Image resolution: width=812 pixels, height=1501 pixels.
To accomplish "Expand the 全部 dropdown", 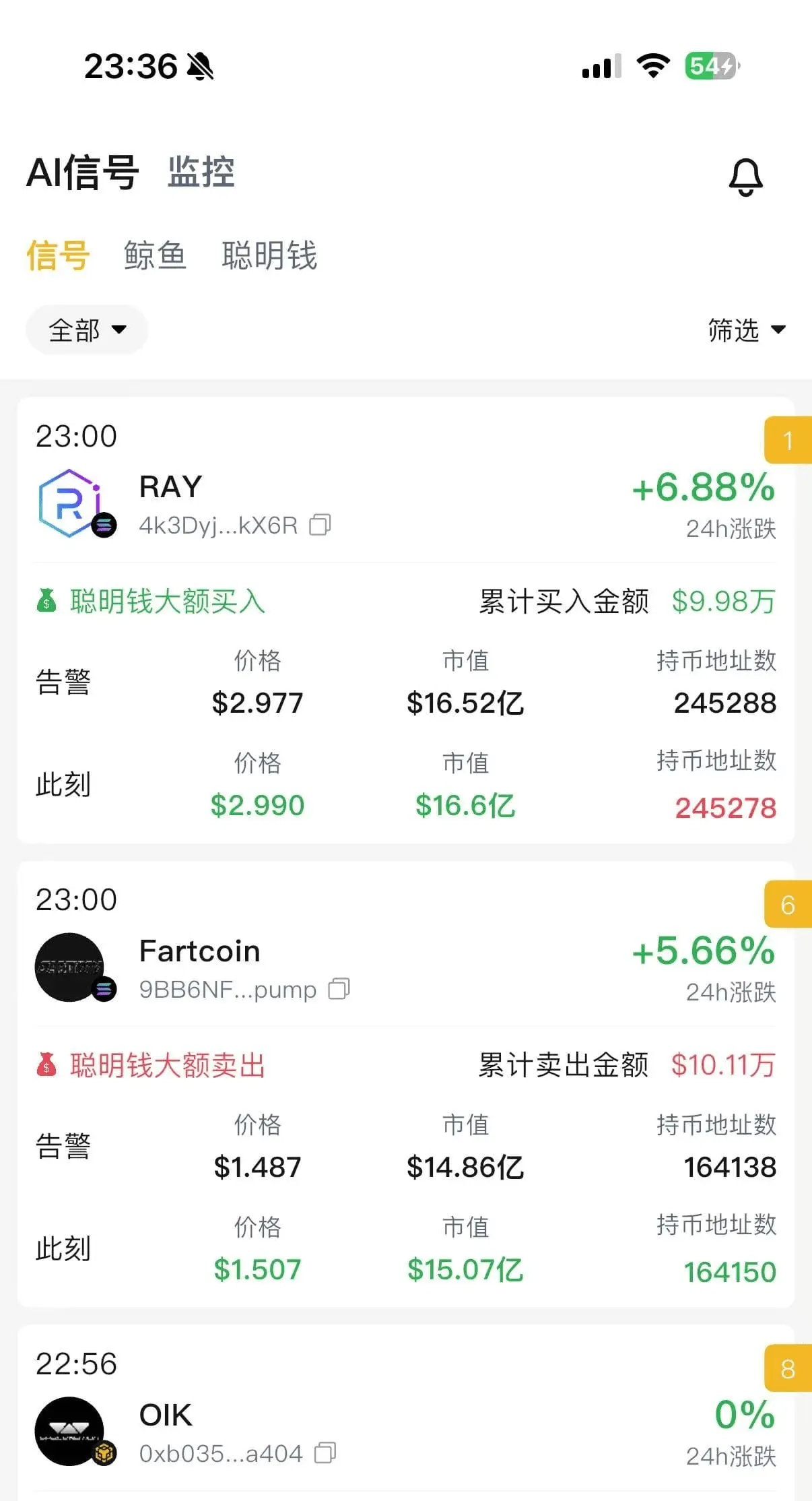I will tap(87, 330).
